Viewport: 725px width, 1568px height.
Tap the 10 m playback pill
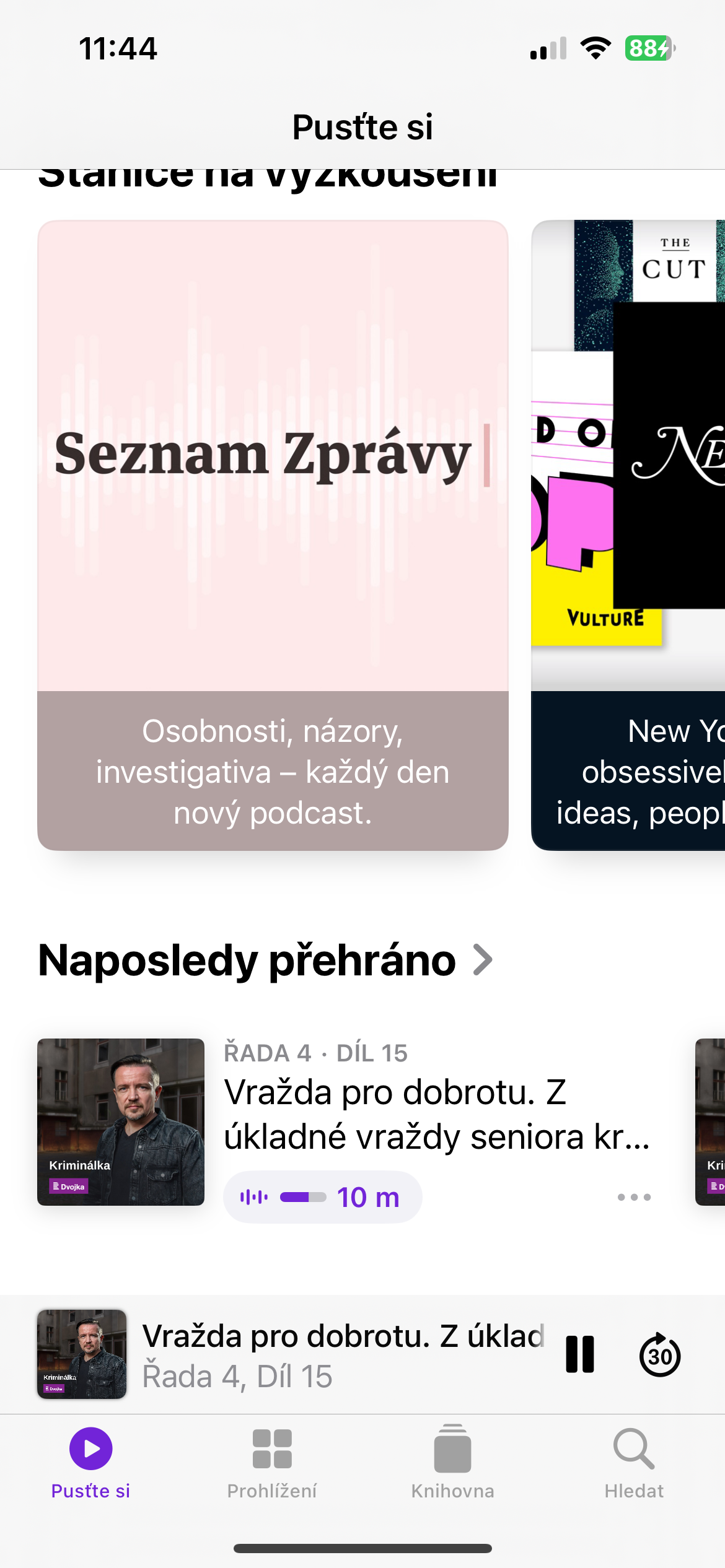322,1197
